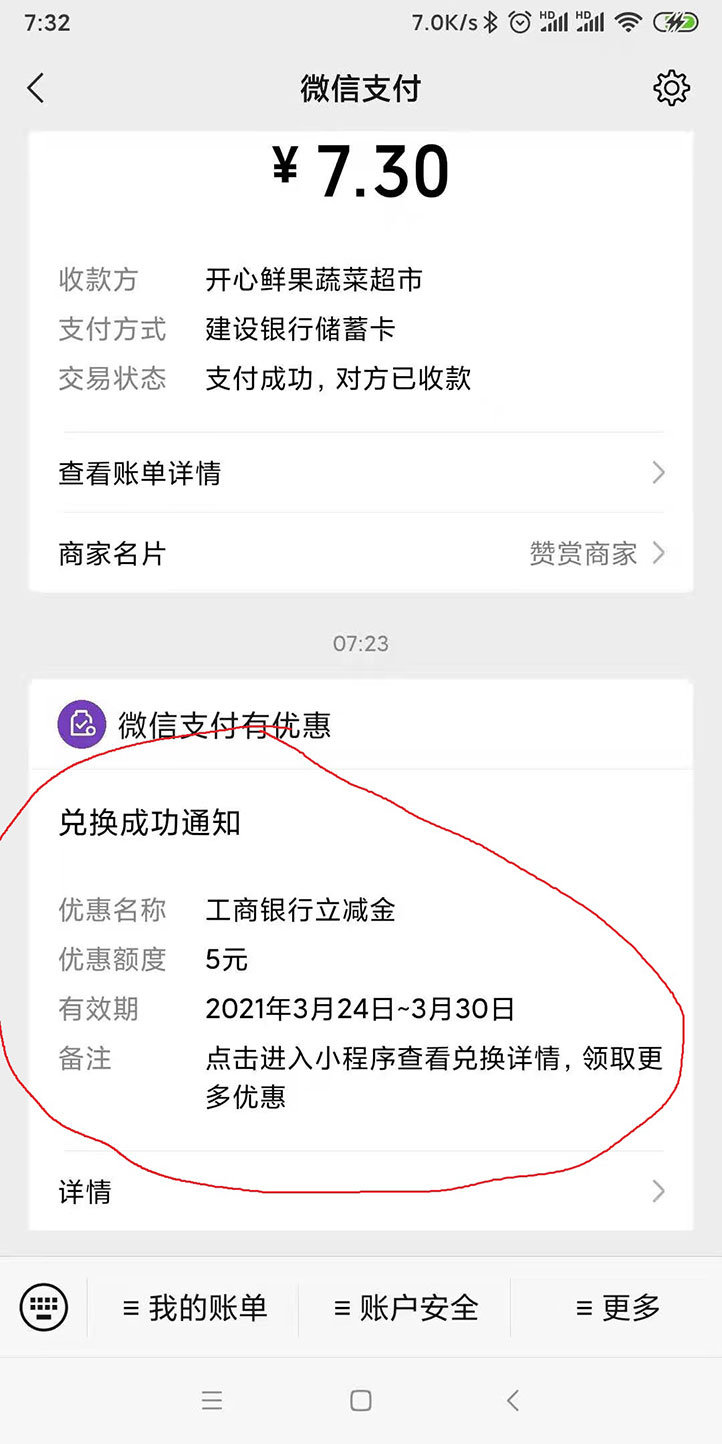722x1444 pixels.
Task: Go back using the top-left arrow
Action: click(x=36, y=88)
